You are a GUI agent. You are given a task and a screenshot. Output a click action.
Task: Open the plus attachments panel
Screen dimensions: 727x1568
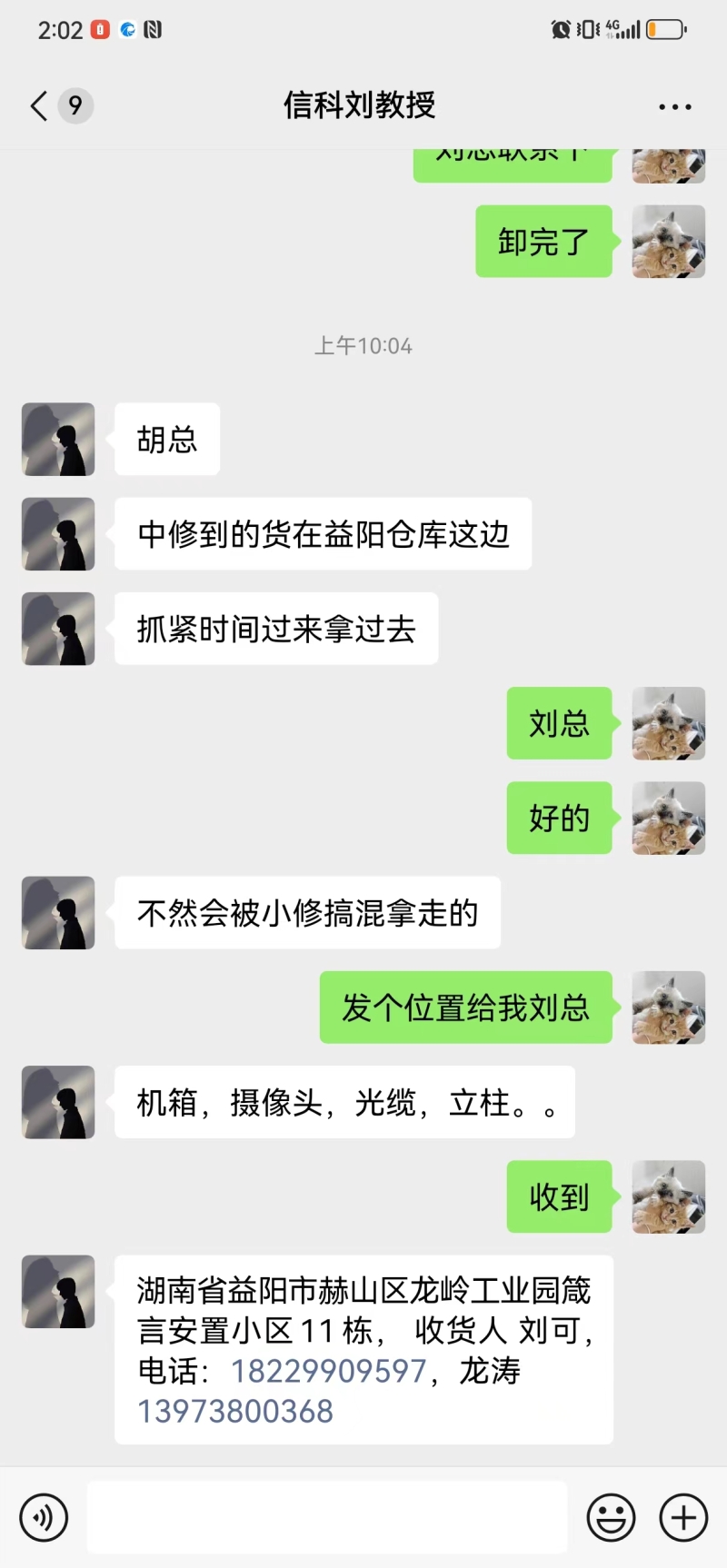[683, 1517]
